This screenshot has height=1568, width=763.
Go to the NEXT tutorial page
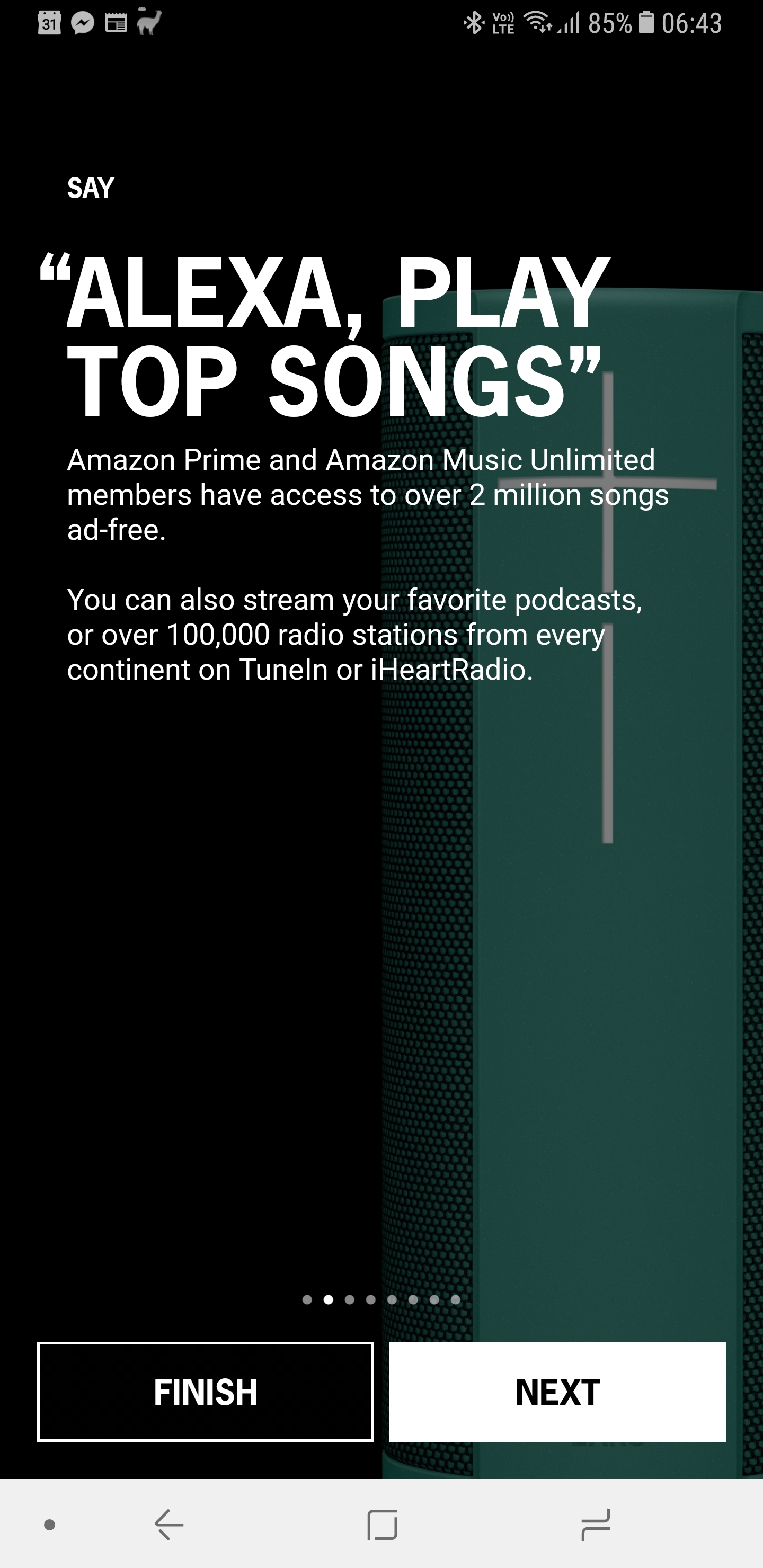point(557,1392)
